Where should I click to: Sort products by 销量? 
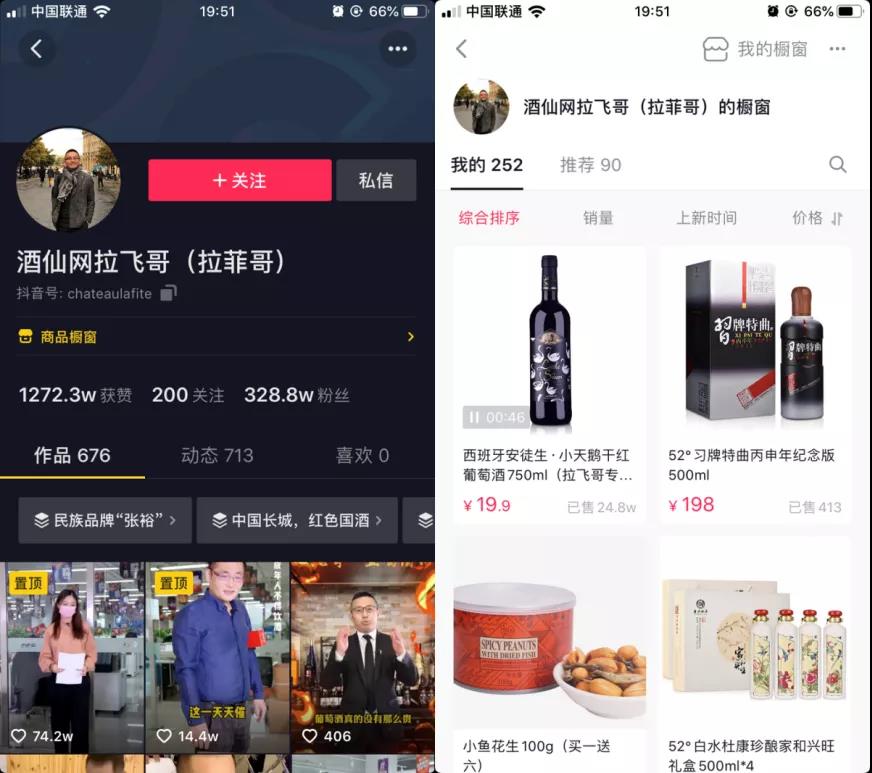coord(598,218)
